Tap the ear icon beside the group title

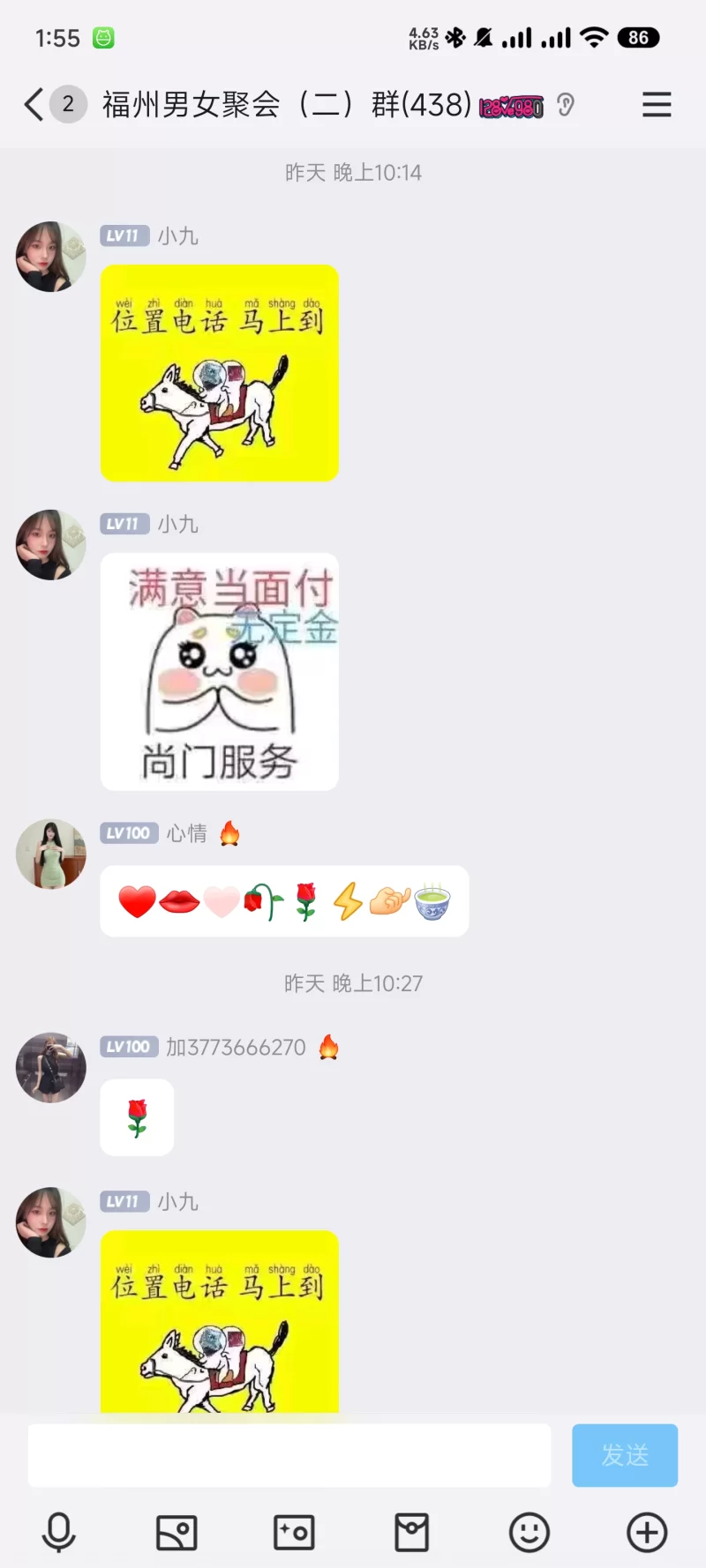pos(566,106)
